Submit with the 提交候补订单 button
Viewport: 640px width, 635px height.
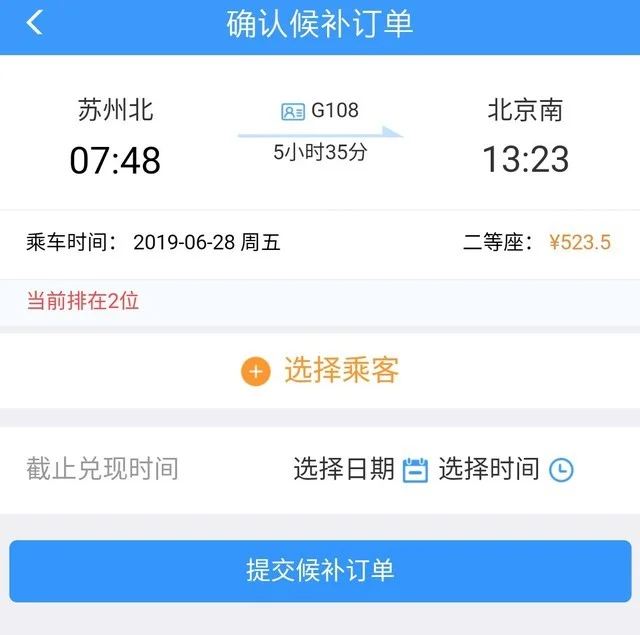point(320,571)
